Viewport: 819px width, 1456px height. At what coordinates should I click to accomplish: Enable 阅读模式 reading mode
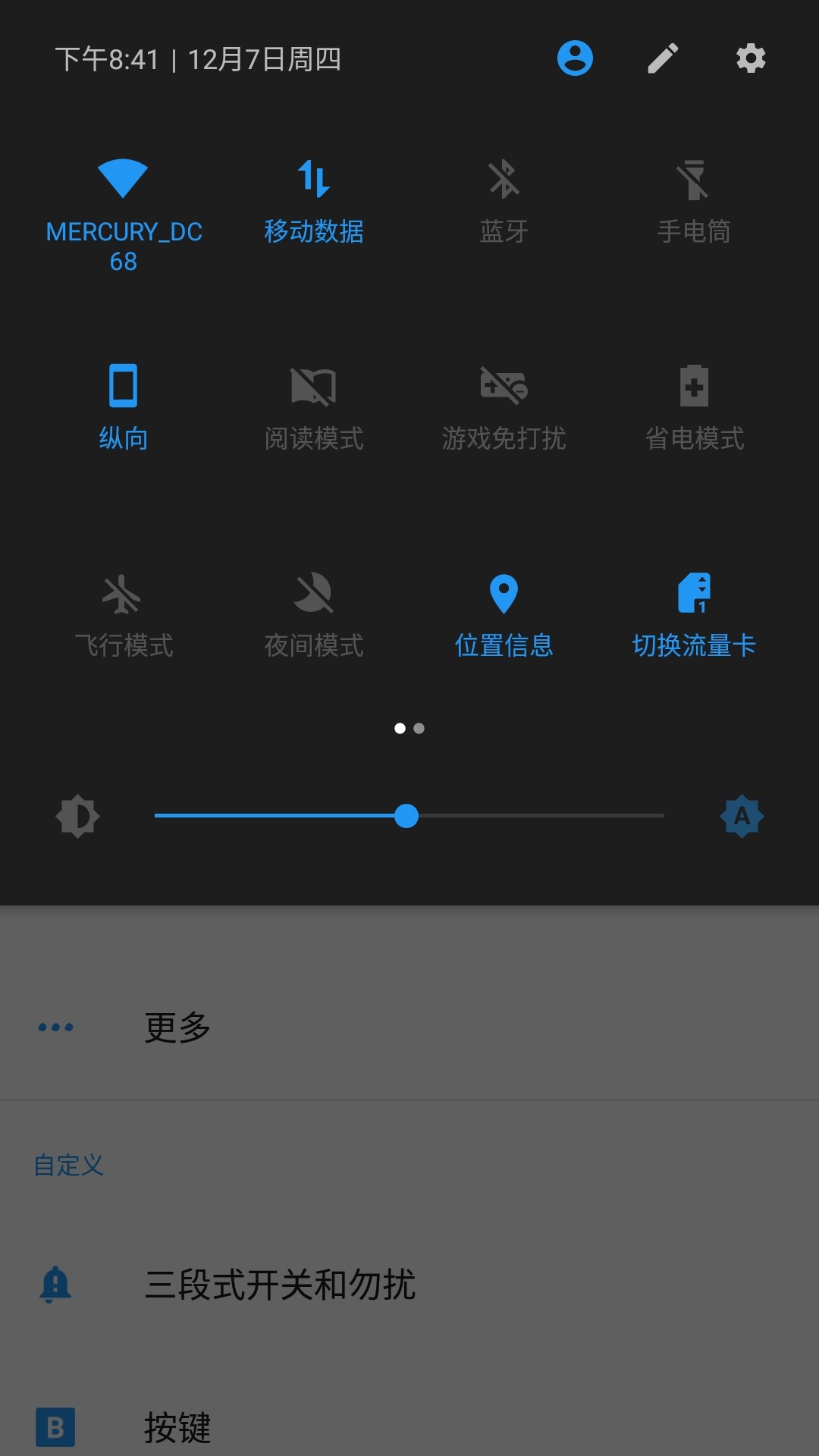click(314, 408)
